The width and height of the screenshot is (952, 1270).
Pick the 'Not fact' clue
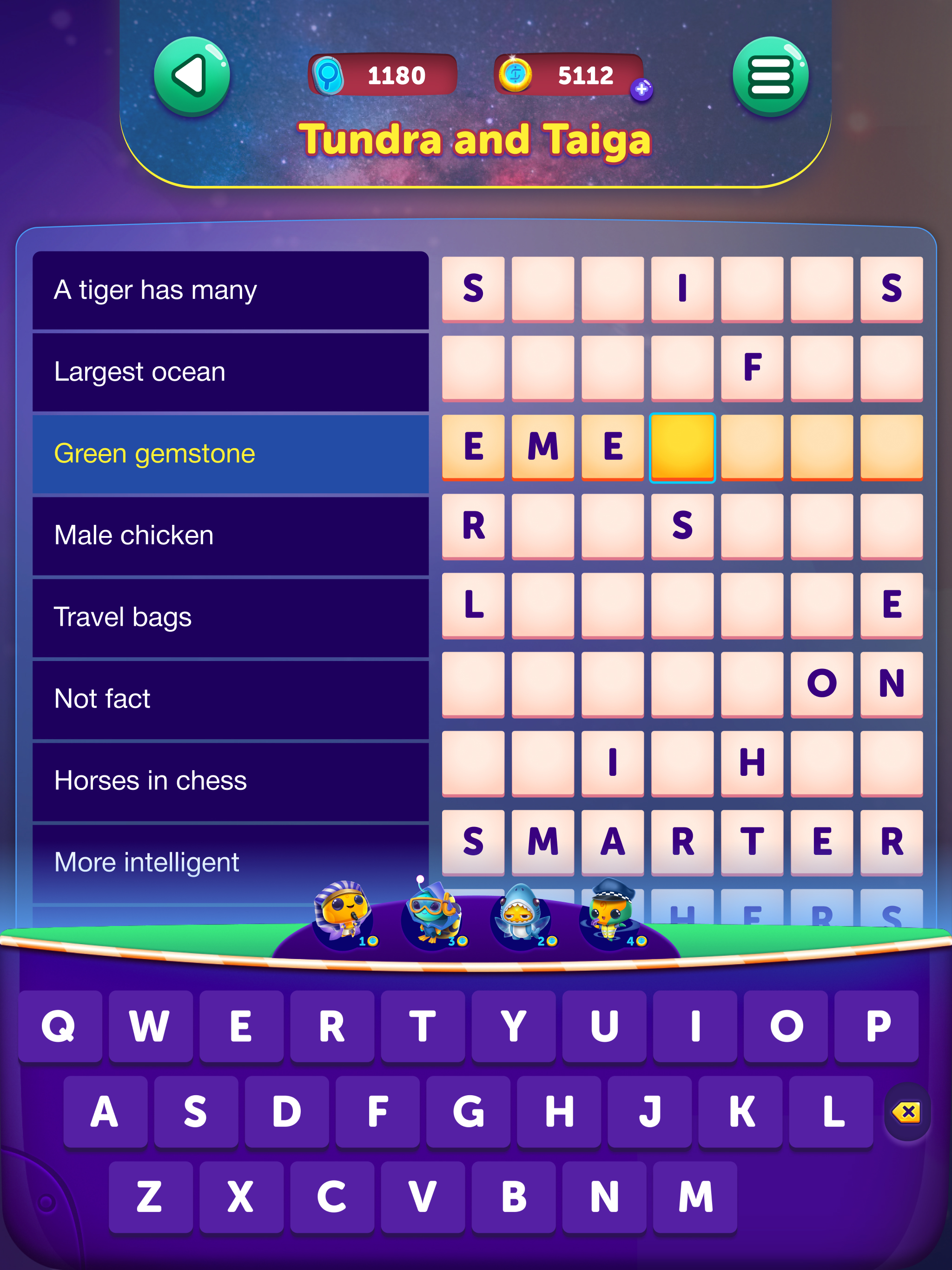[230, 699]
